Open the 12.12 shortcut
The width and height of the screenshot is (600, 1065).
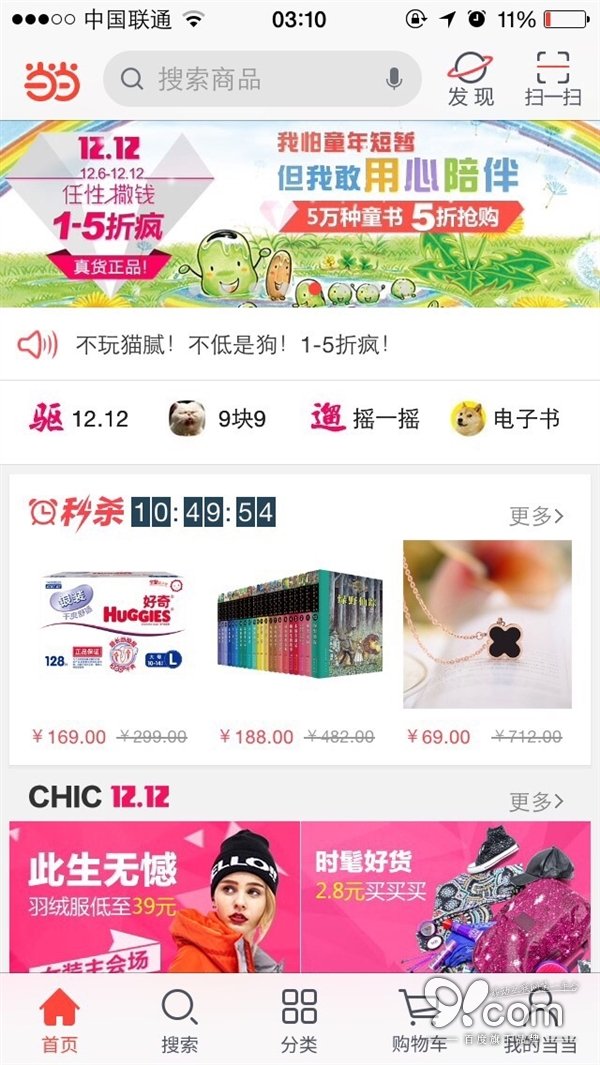[x=80, y=419]
